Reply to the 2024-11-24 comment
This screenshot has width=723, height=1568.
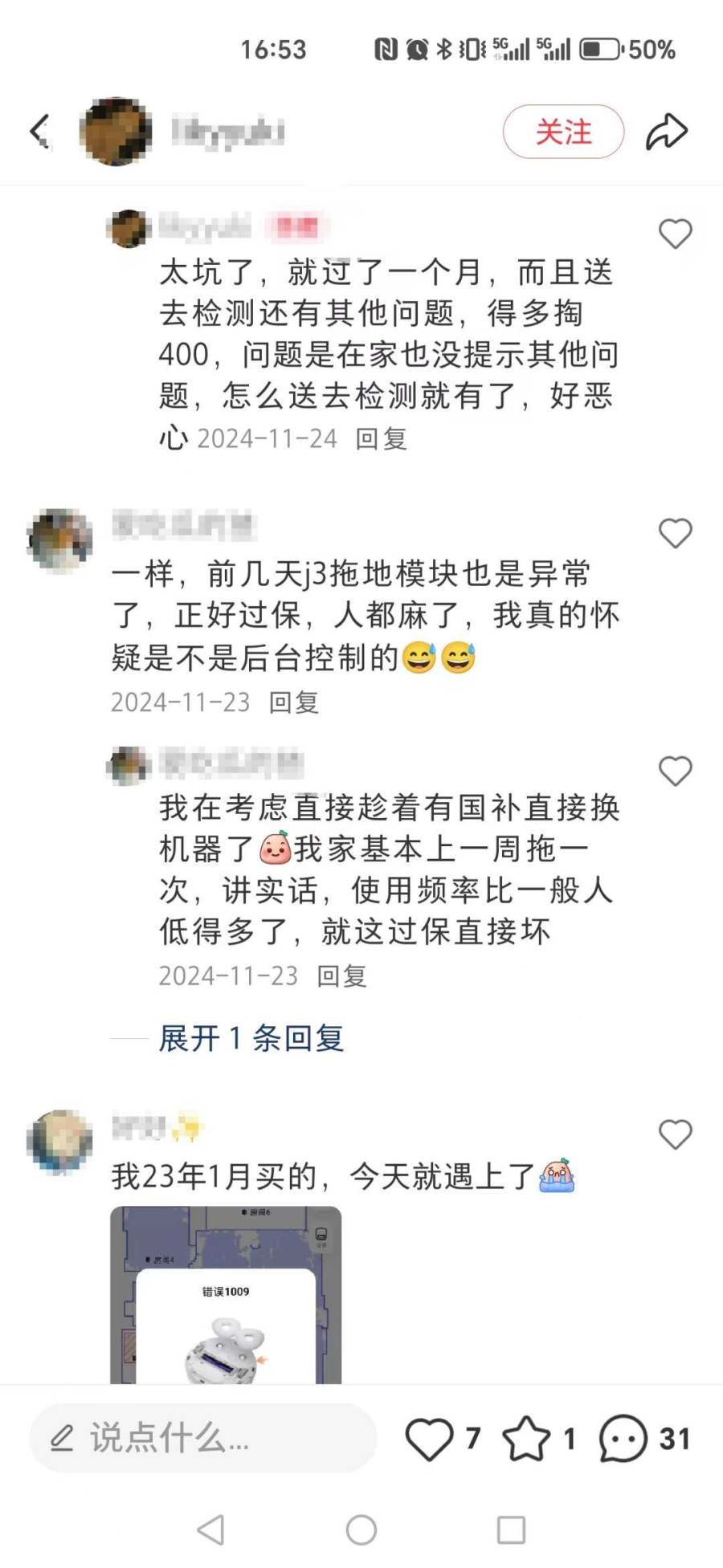click(x=382, y=438)
